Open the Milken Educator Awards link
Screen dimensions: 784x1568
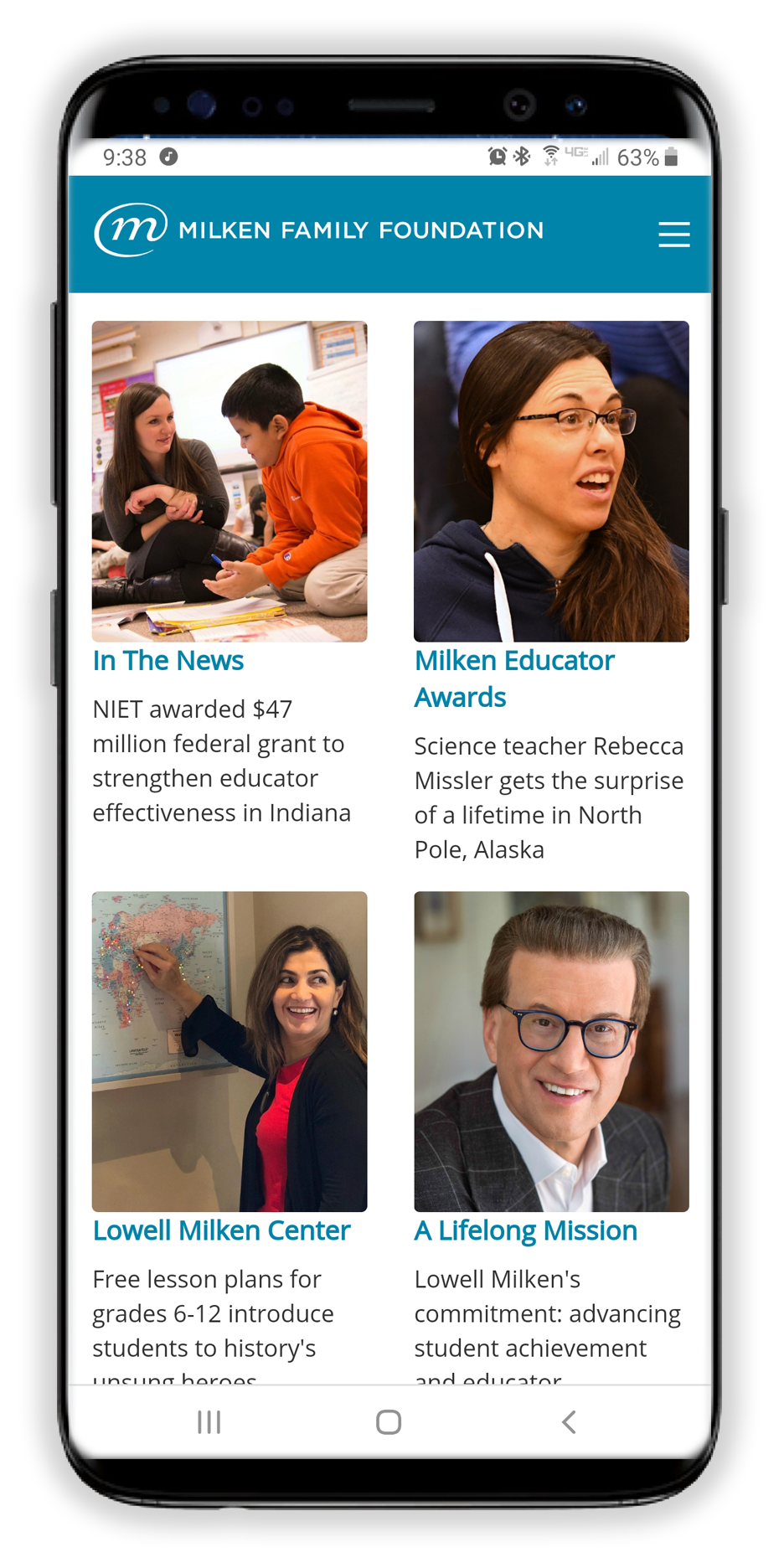pyautogui.click(x=513, y=678)
